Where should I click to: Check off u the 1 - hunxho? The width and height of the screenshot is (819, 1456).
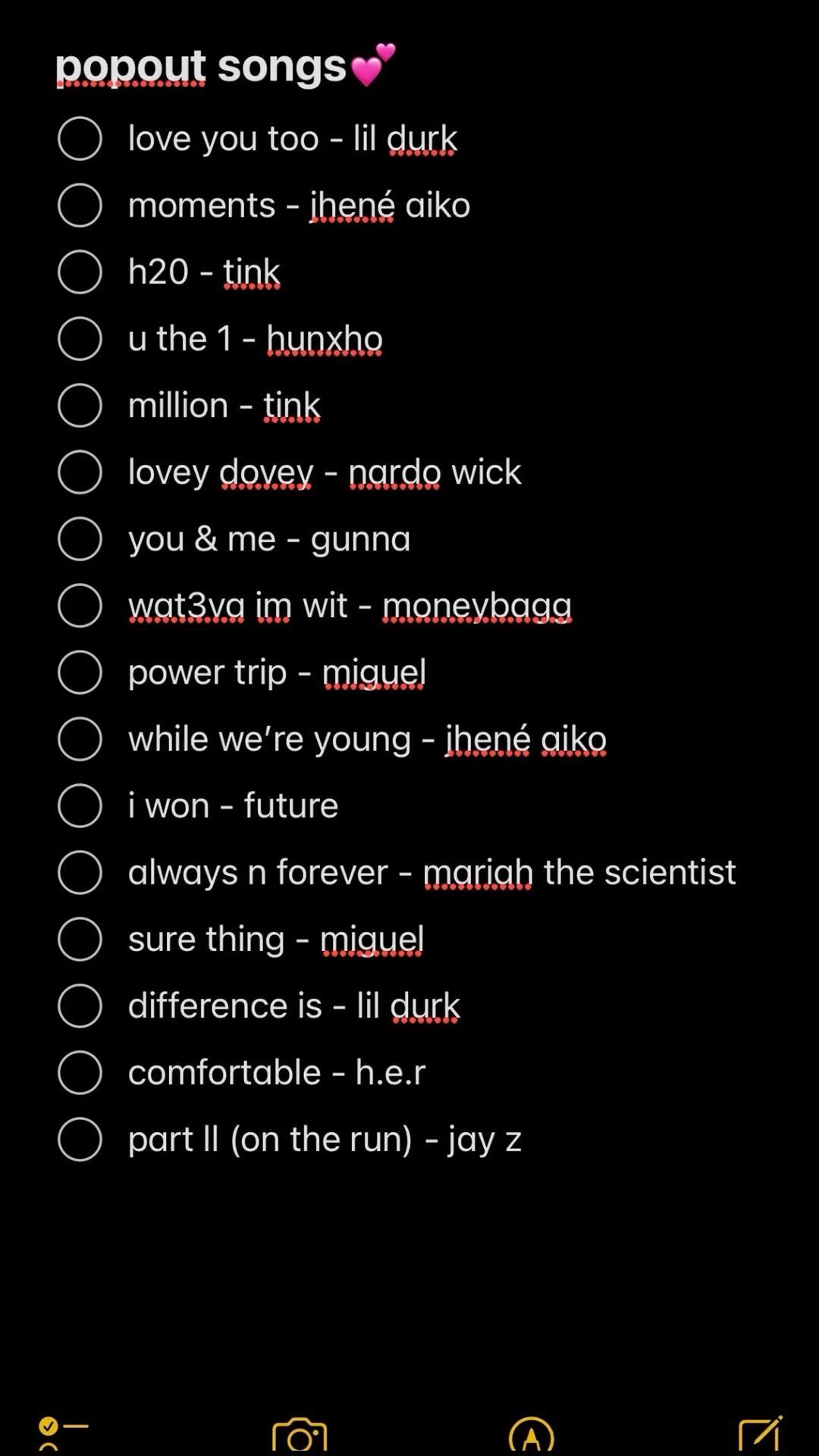pos(80,339)
